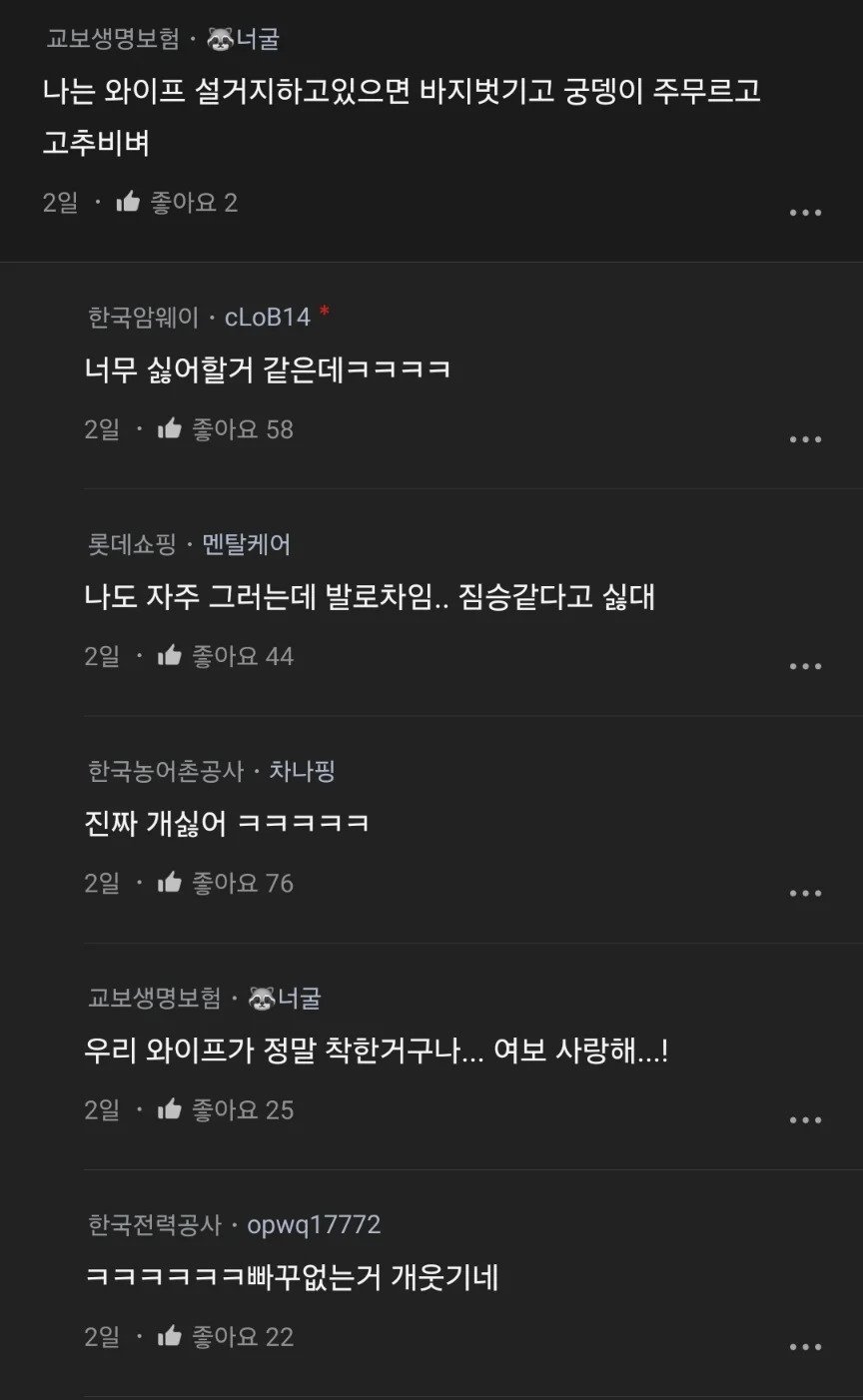Open overflow menu on opwq17772's reply
863x1400 pixels.
pyautogui.click(x=805, y=1346)
